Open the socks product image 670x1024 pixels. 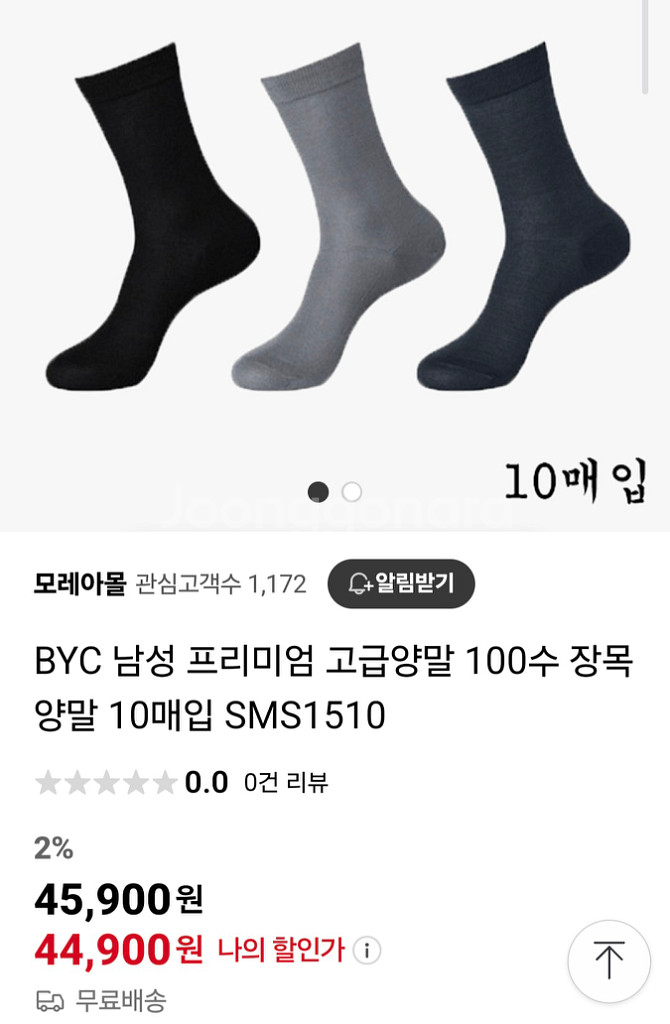coord(335,230)
